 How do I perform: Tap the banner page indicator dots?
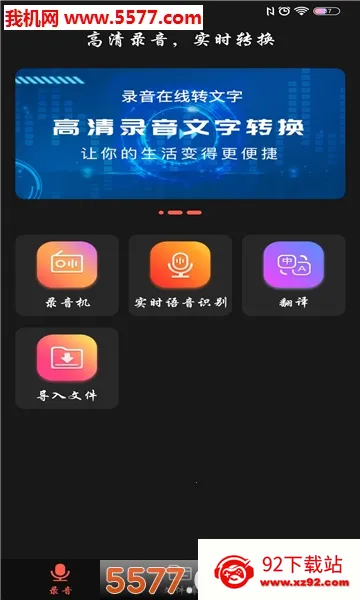[x=180, y=212]
